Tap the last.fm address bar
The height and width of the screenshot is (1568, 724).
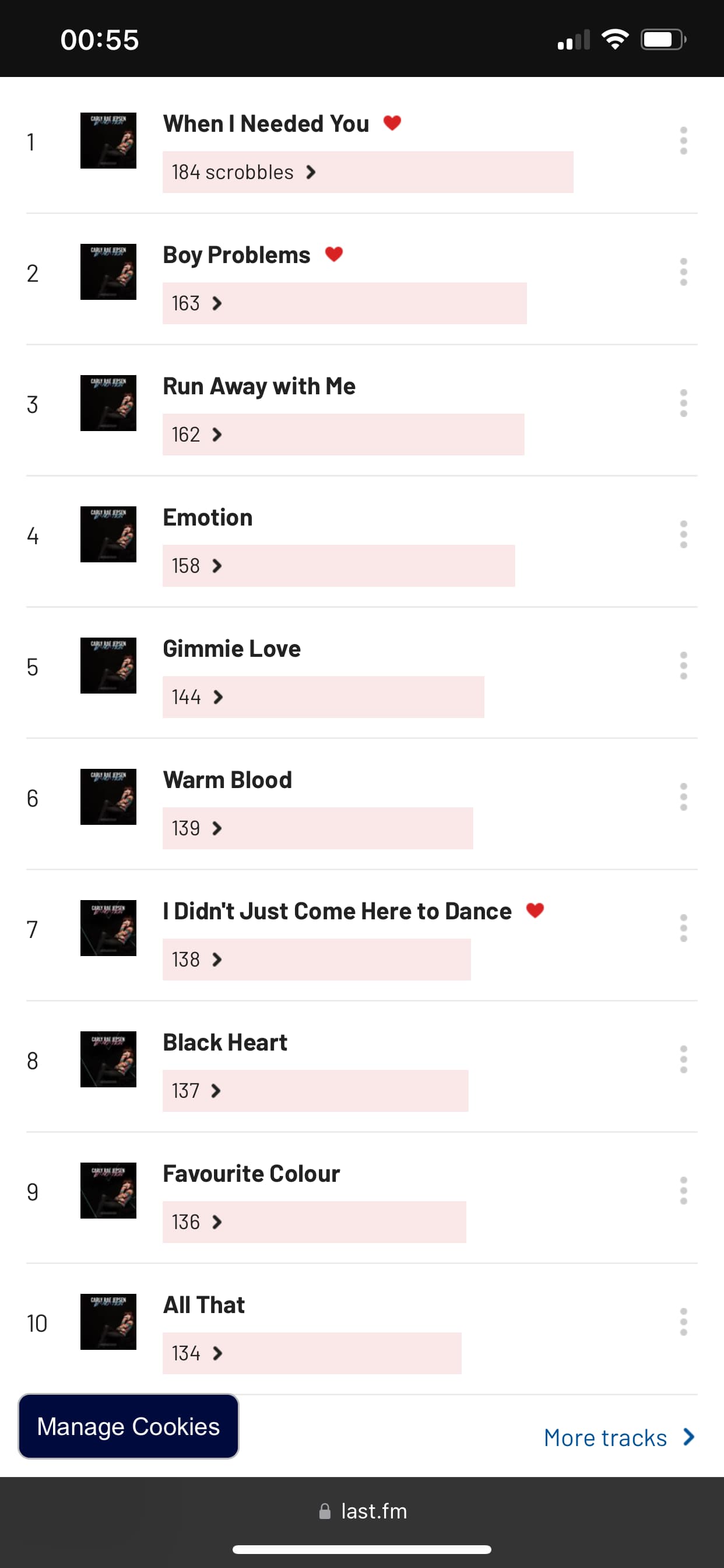(363, 1511)
